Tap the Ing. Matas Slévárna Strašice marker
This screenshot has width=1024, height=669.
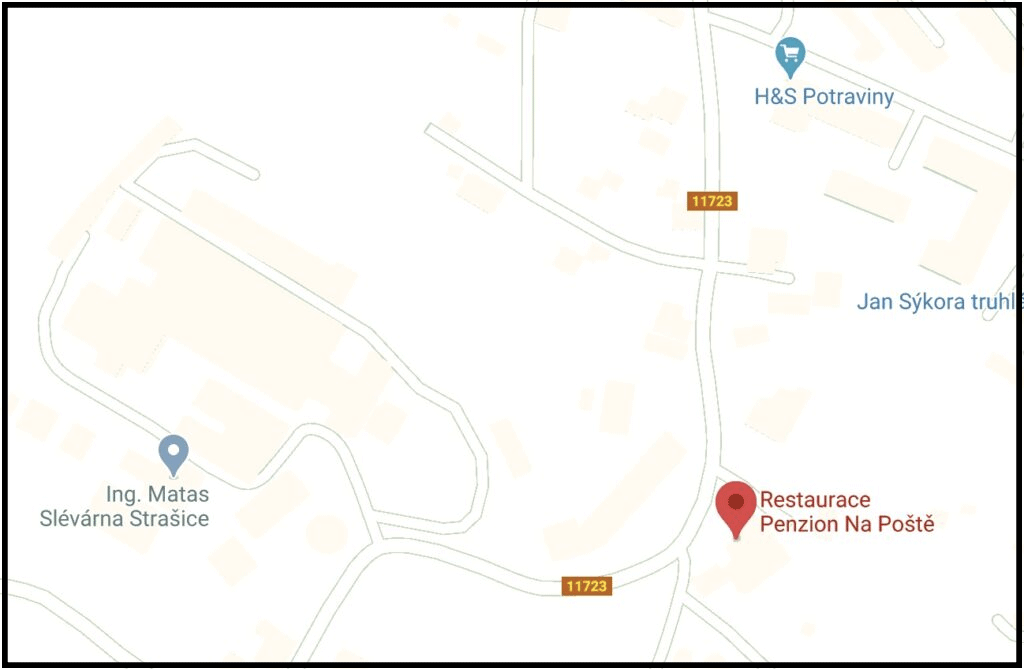click(174, 452)
